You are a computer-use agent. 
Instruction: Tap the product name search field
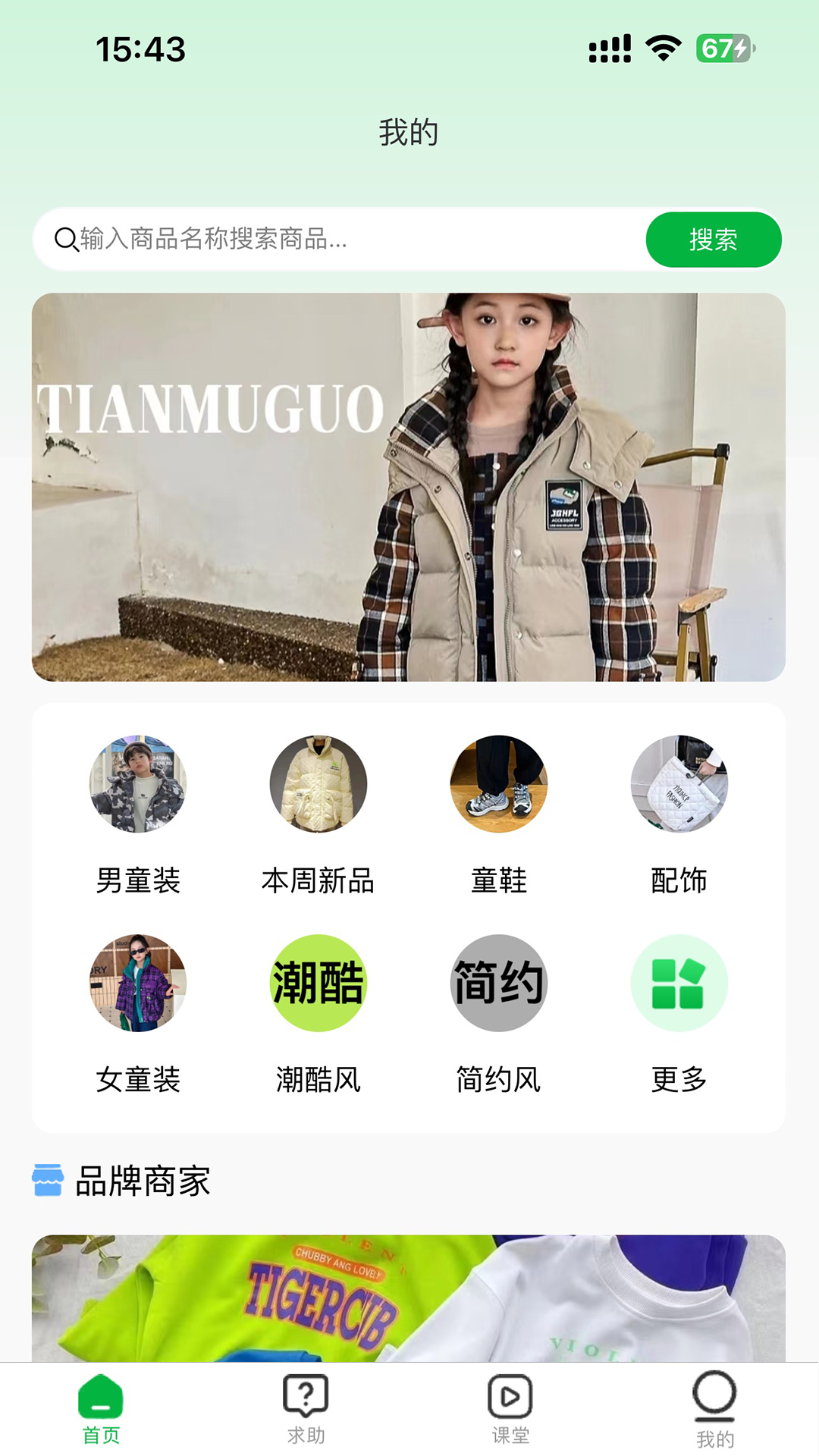pos(341,240)
